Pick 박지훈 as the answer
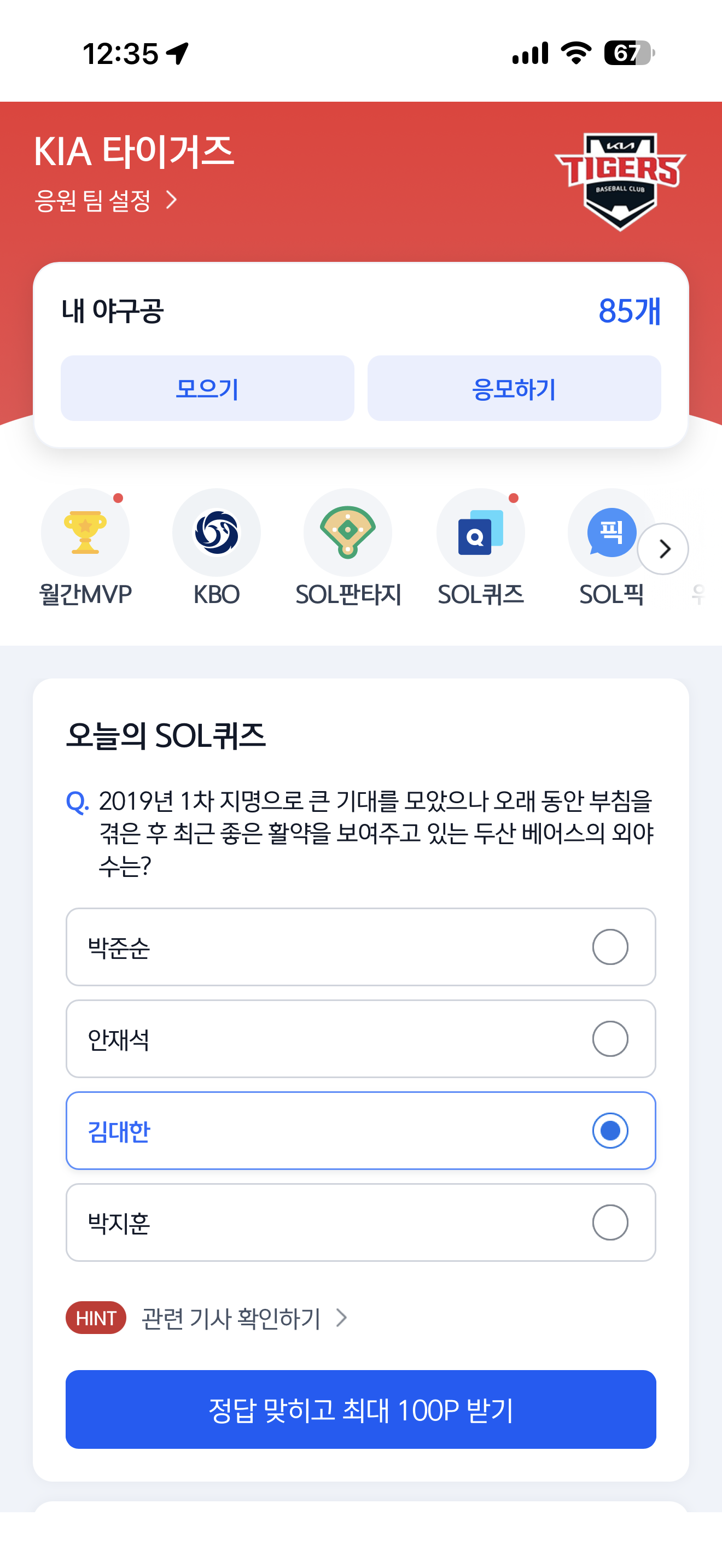This screenshot has width=722, height=1568. [x=361, y=1223]
